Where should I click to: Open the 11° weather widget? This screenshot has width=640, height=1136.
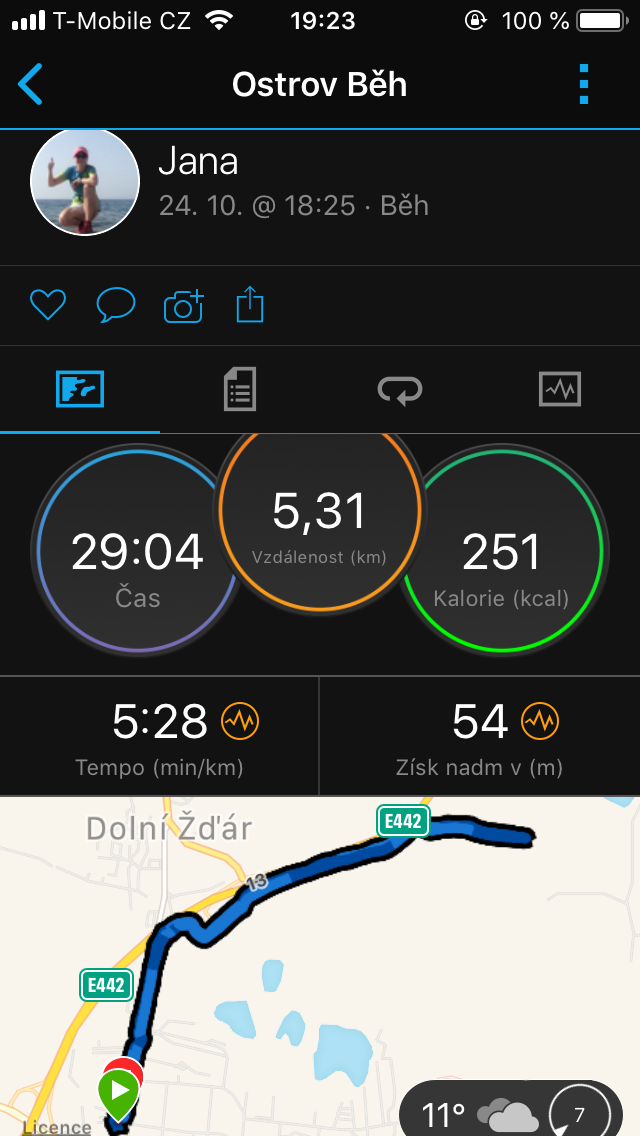(511, 1110)
